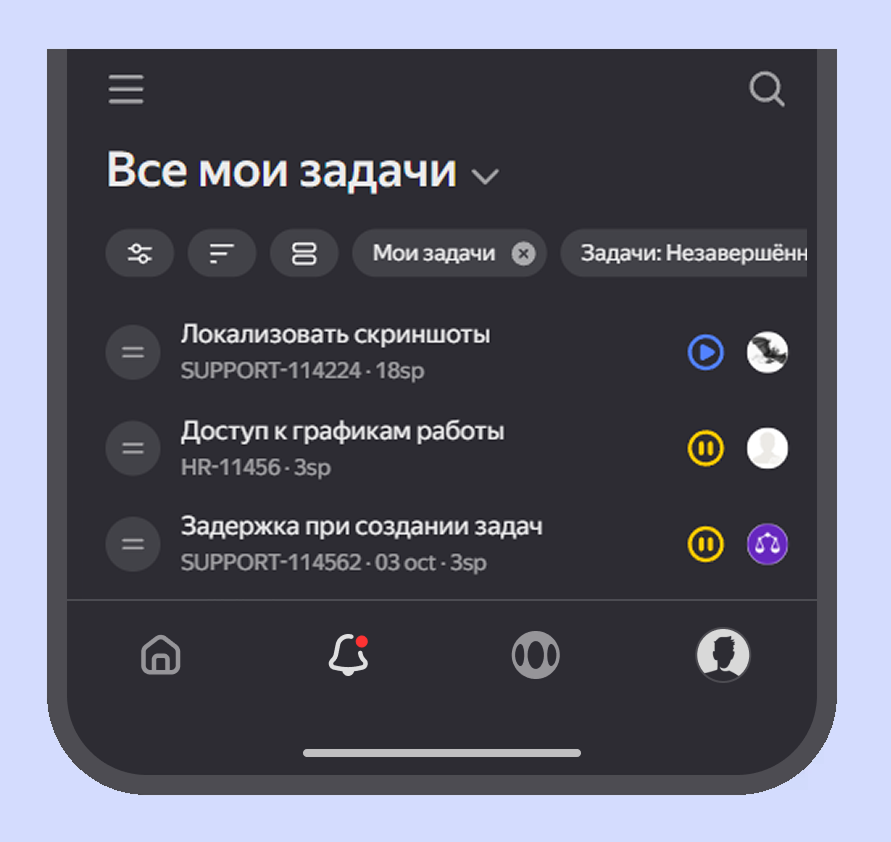This screenshot has height=842, width=891.
Task: Expand the "Все мои задачи" dropdown
Action: (485, 177)
